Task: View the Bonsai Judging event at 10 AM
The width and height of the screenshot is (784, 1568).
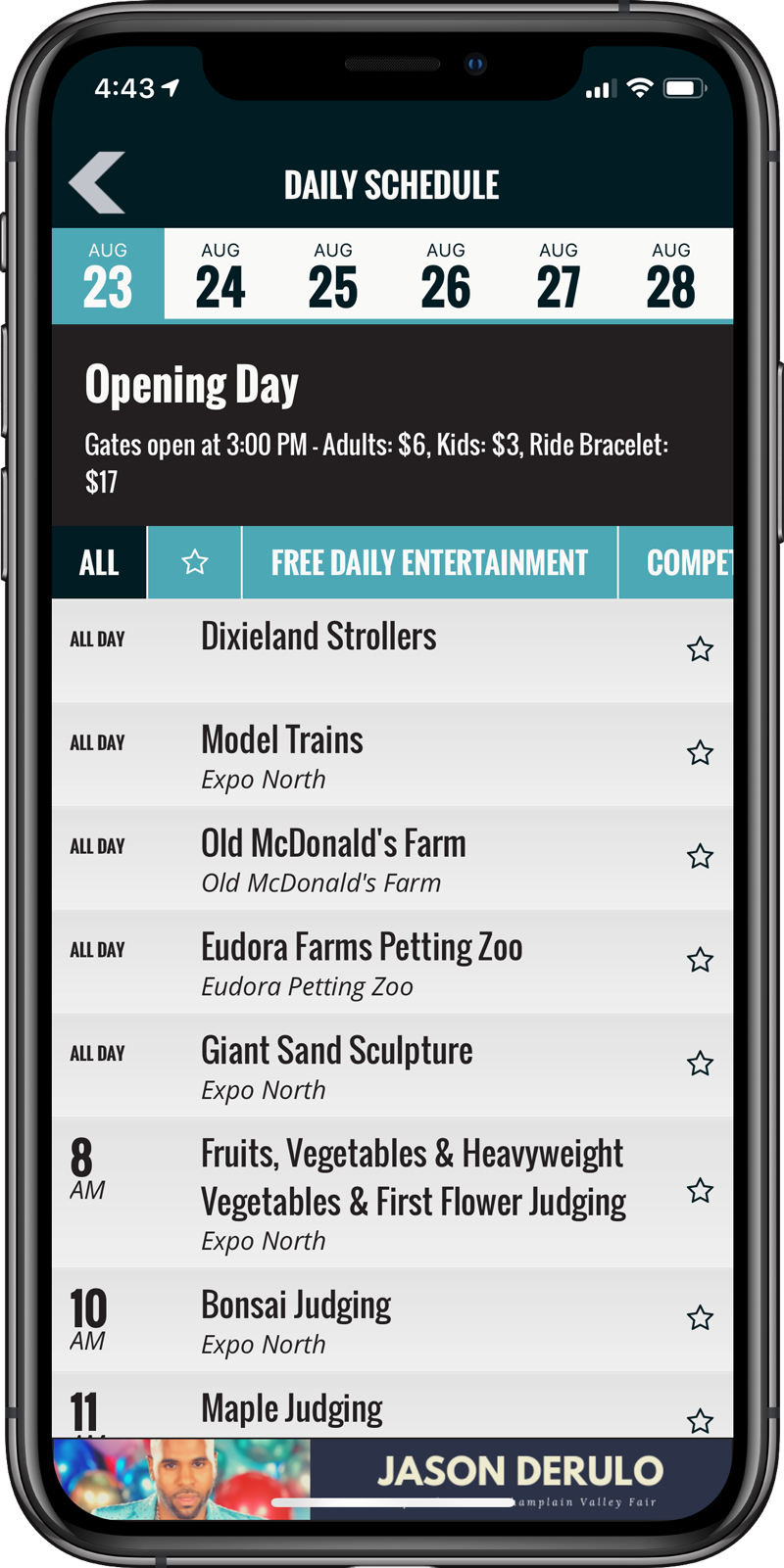Action: (392, 1320)
